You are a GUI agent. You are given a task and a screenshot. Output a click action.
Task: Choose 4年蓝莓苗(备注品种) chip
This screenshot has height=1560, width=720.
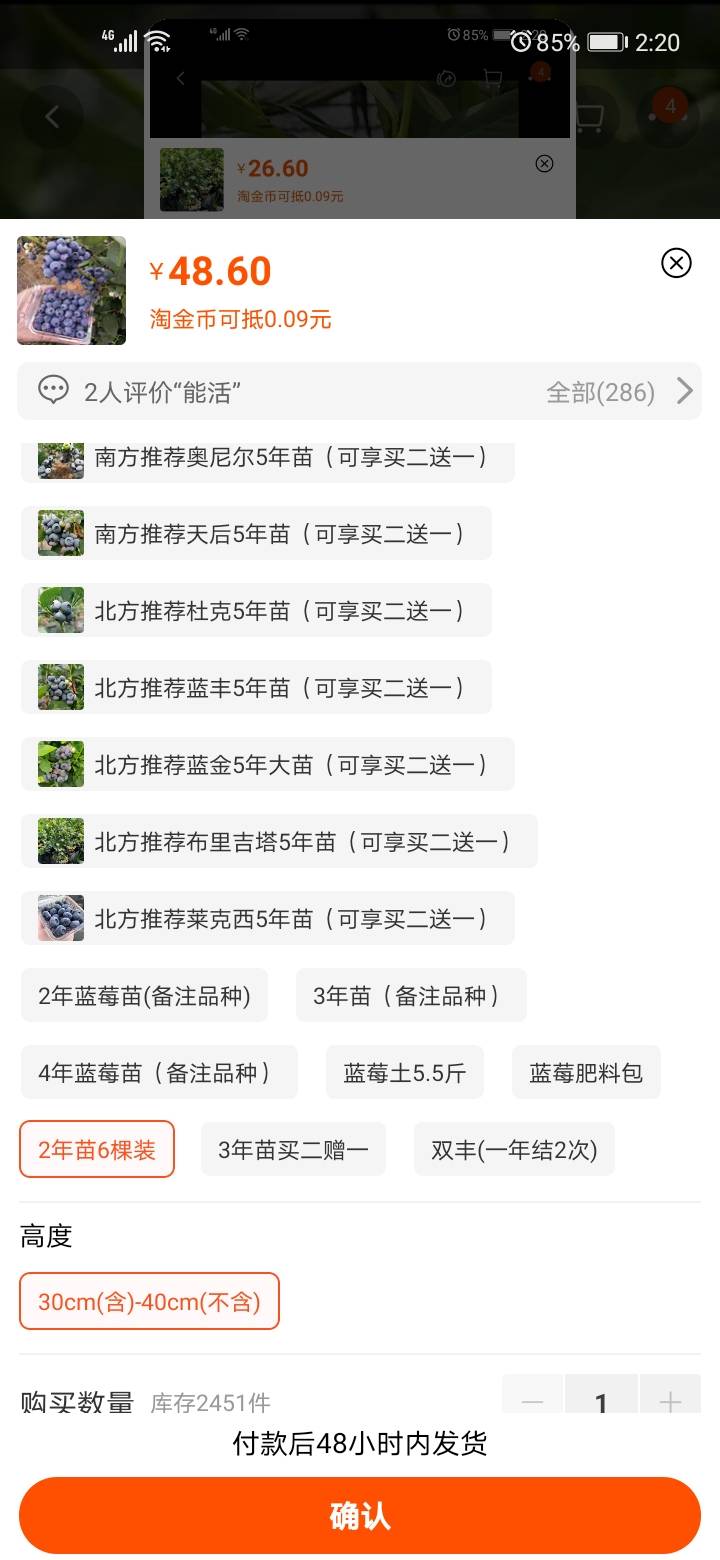(x=159, y=1072)
